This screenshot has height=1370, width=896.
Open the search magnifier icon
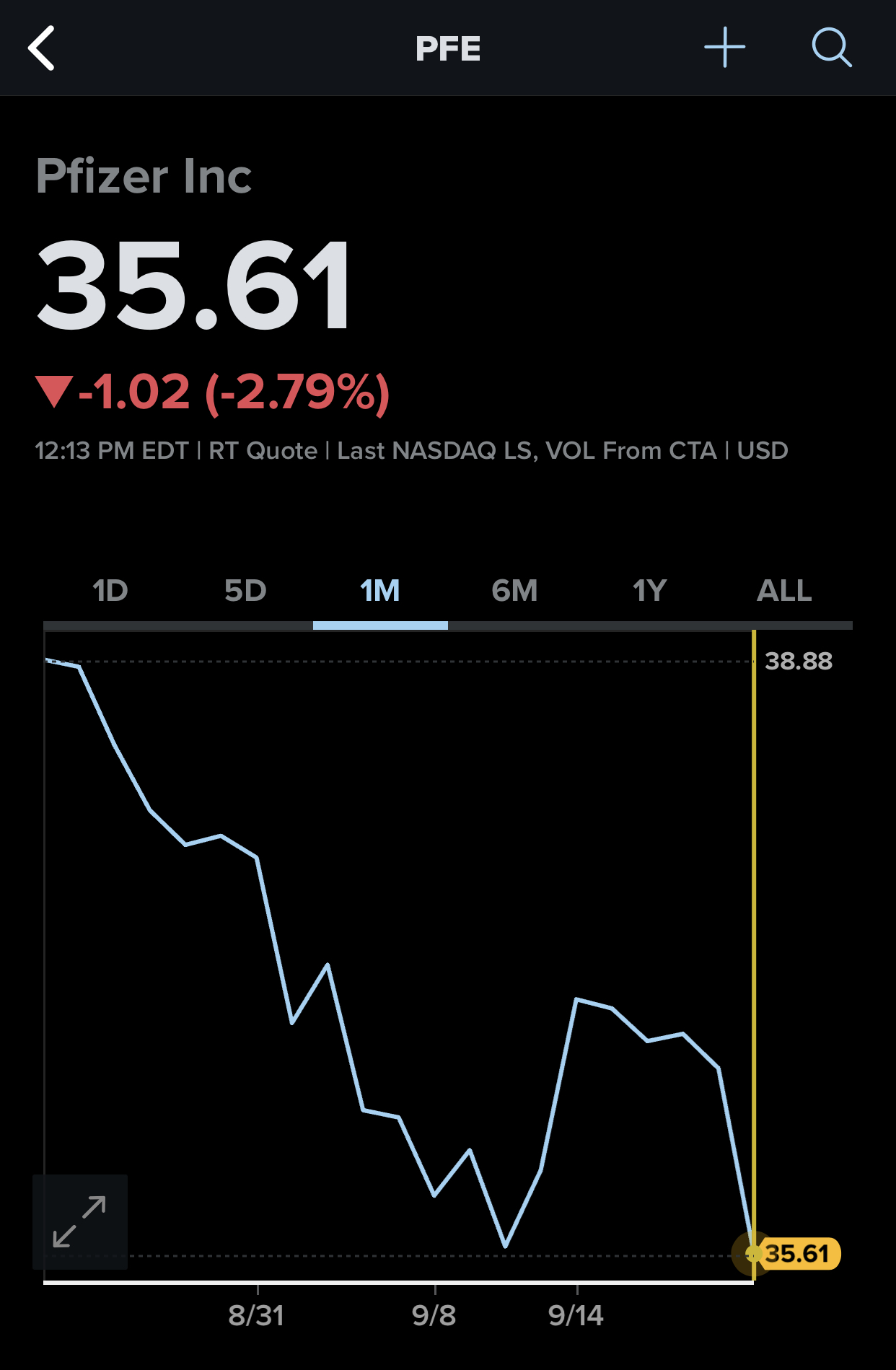tap(831, 48)
